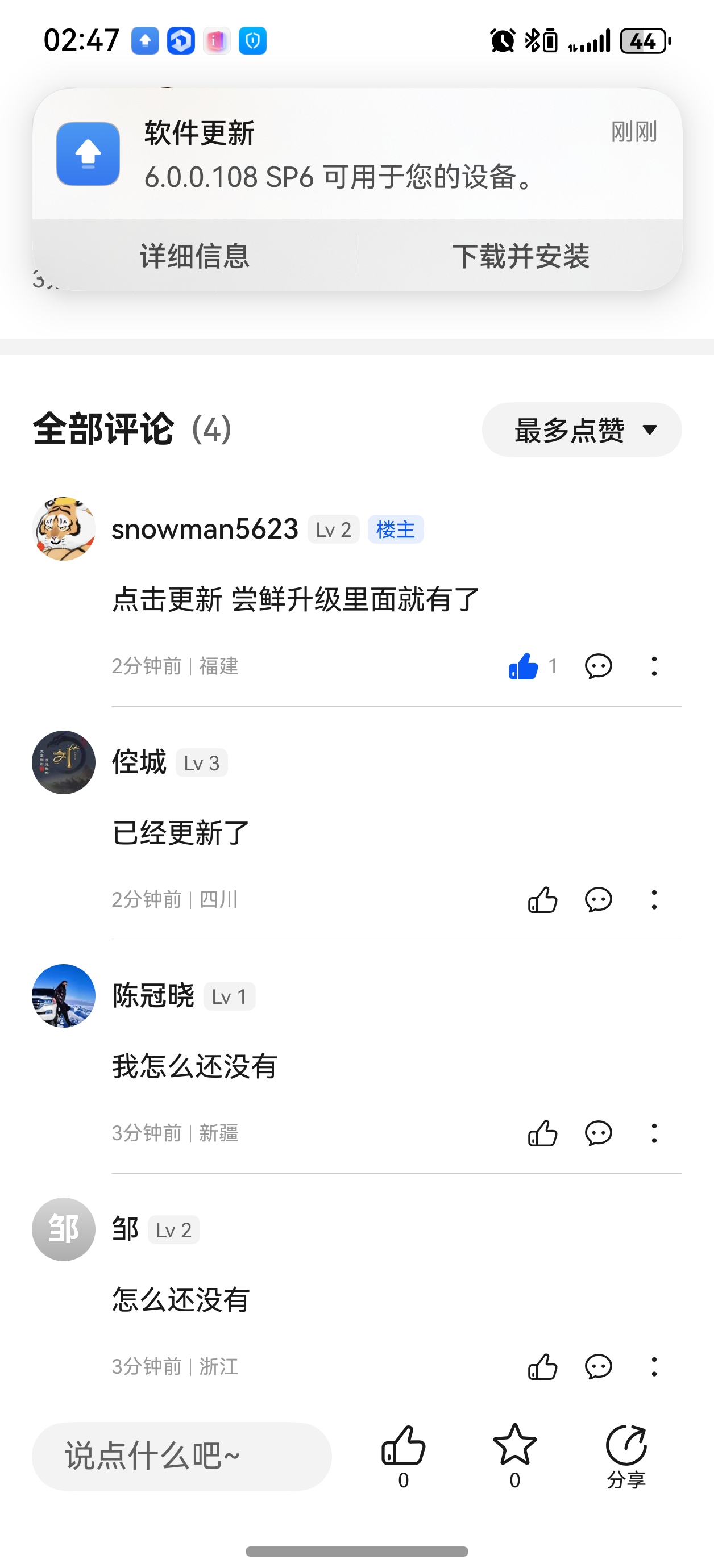
Task: Like 陈冠晓's comment
Action: pyautogui.click(x=542, y=1133)
